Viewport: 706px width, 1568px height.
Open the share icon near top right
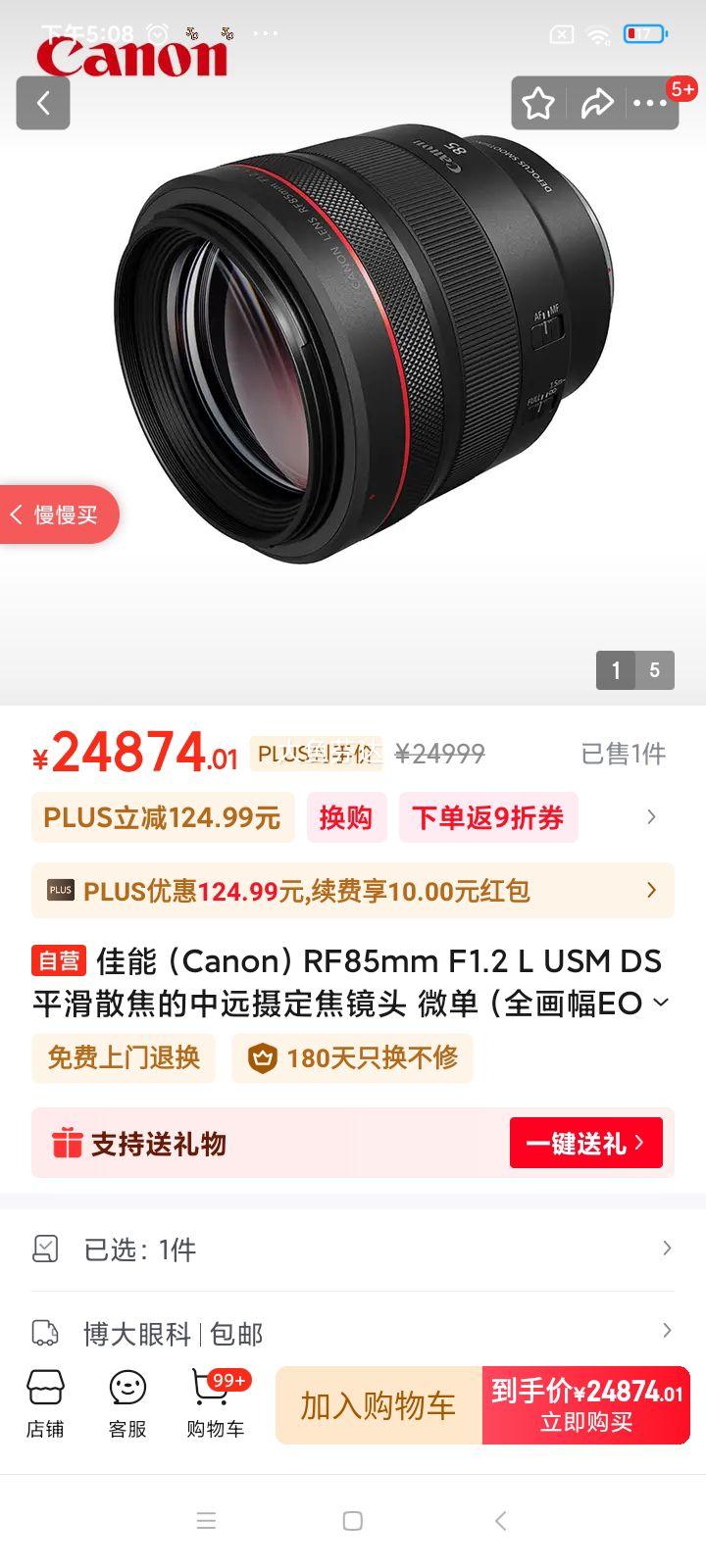tap(597, 102)
